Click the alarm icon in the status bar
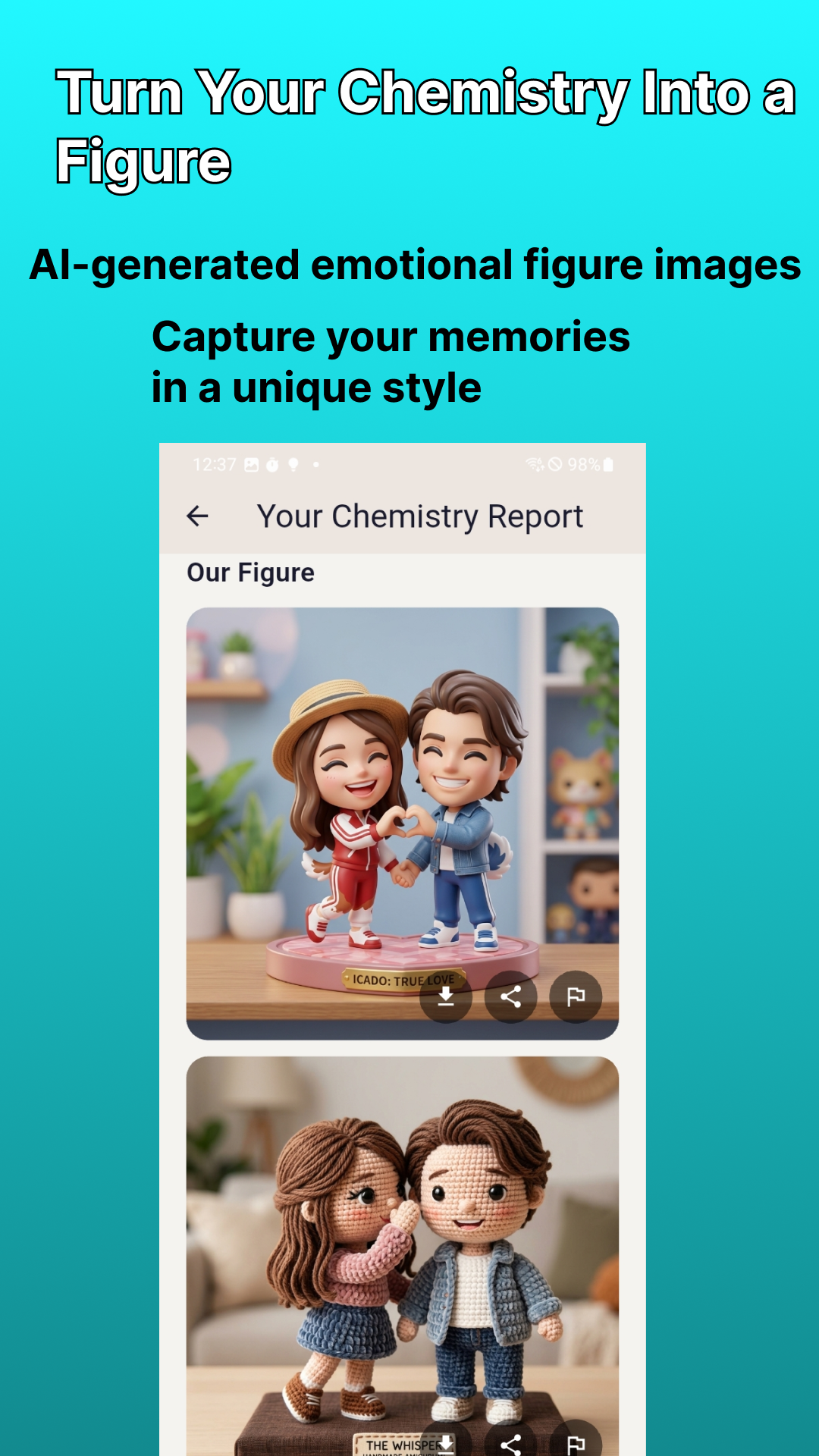The height and width of the screenshot is (1456, 819). pyautogui.click(x=271, y=466)
